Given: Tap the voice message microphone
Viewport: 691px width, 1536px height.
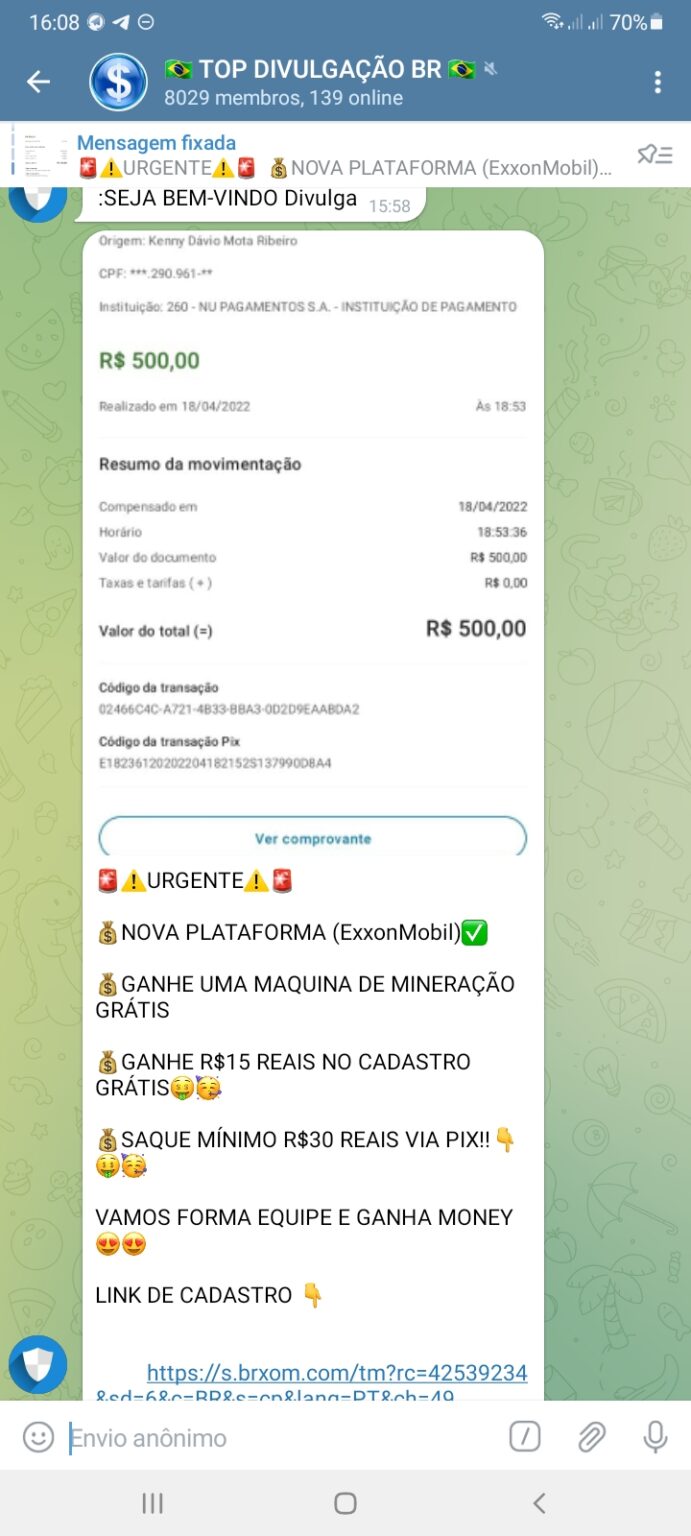Looking at the screenshot, I should point(655,1438).
